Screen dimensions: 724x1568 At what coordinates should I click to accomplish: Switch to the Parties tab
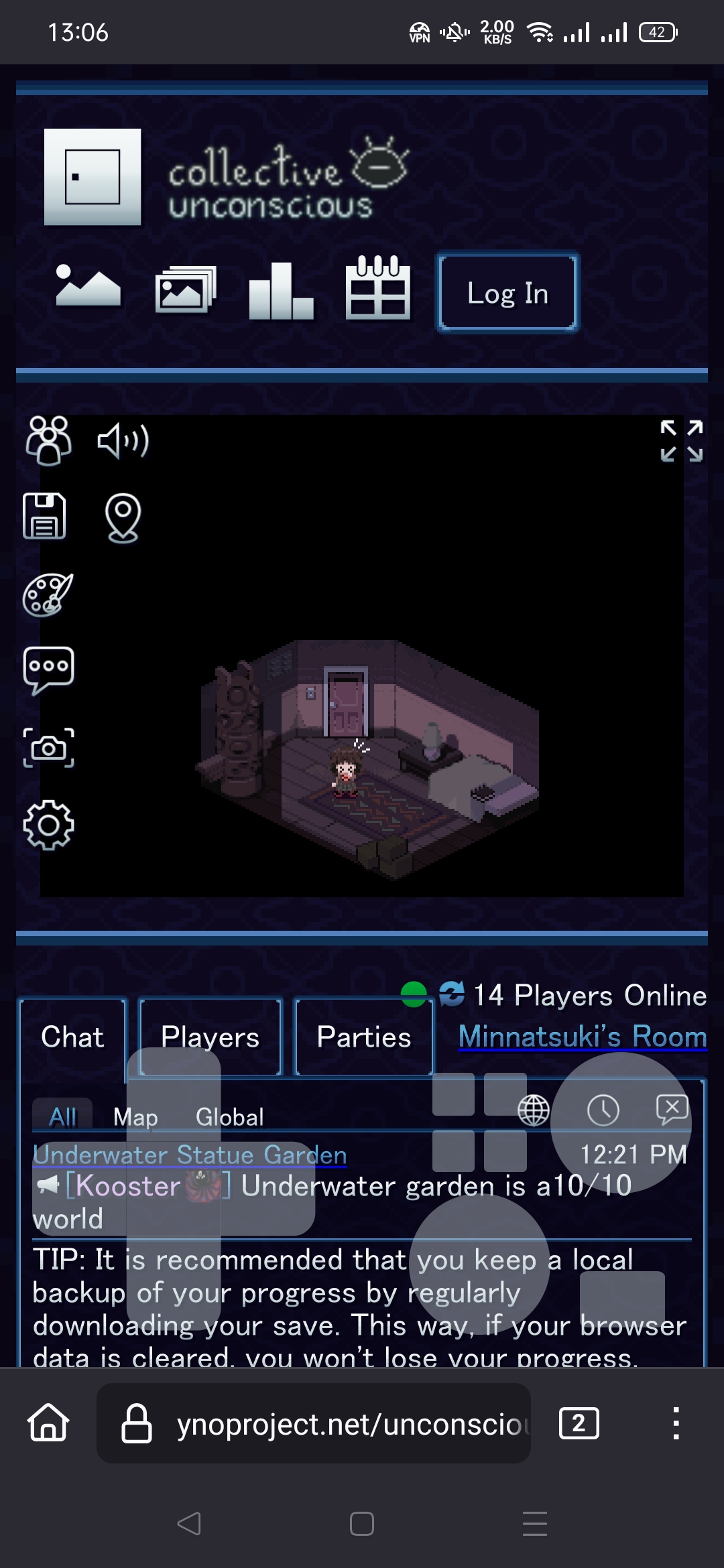[364, 1037]
